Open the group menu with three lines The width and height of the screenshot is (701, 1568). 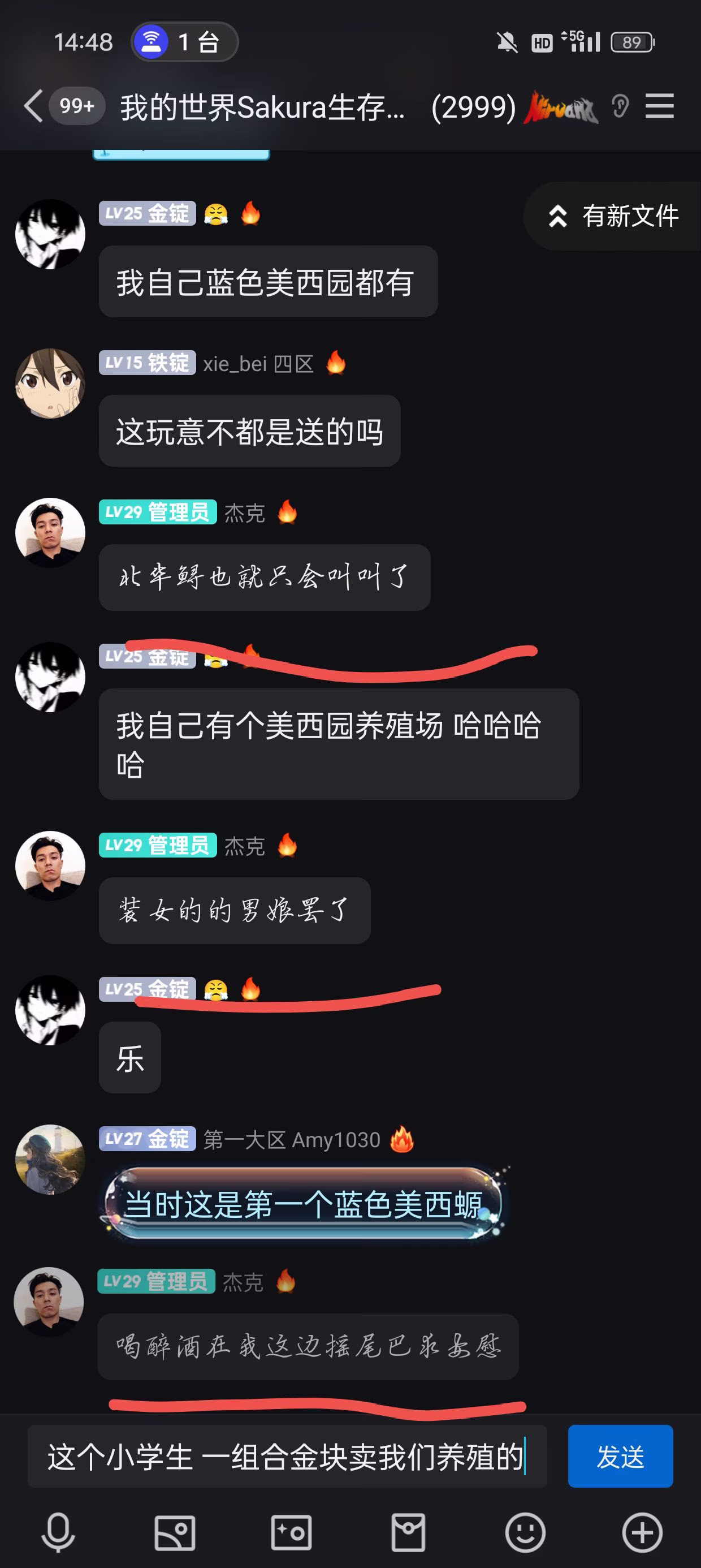(659, 106)
